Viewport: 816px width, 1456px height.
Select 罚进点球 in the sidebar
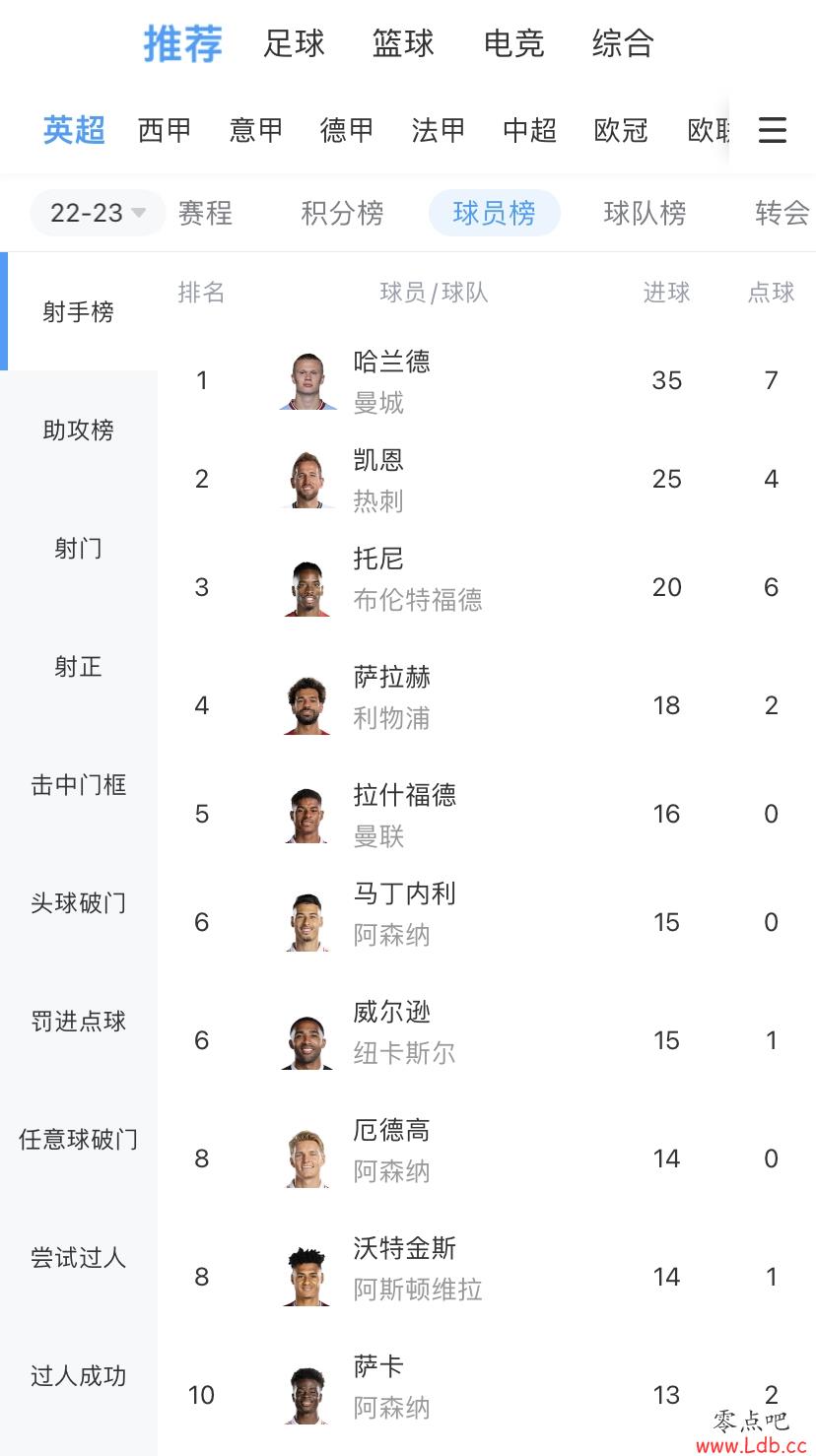pyautogui.click(x=79, y=1021)
